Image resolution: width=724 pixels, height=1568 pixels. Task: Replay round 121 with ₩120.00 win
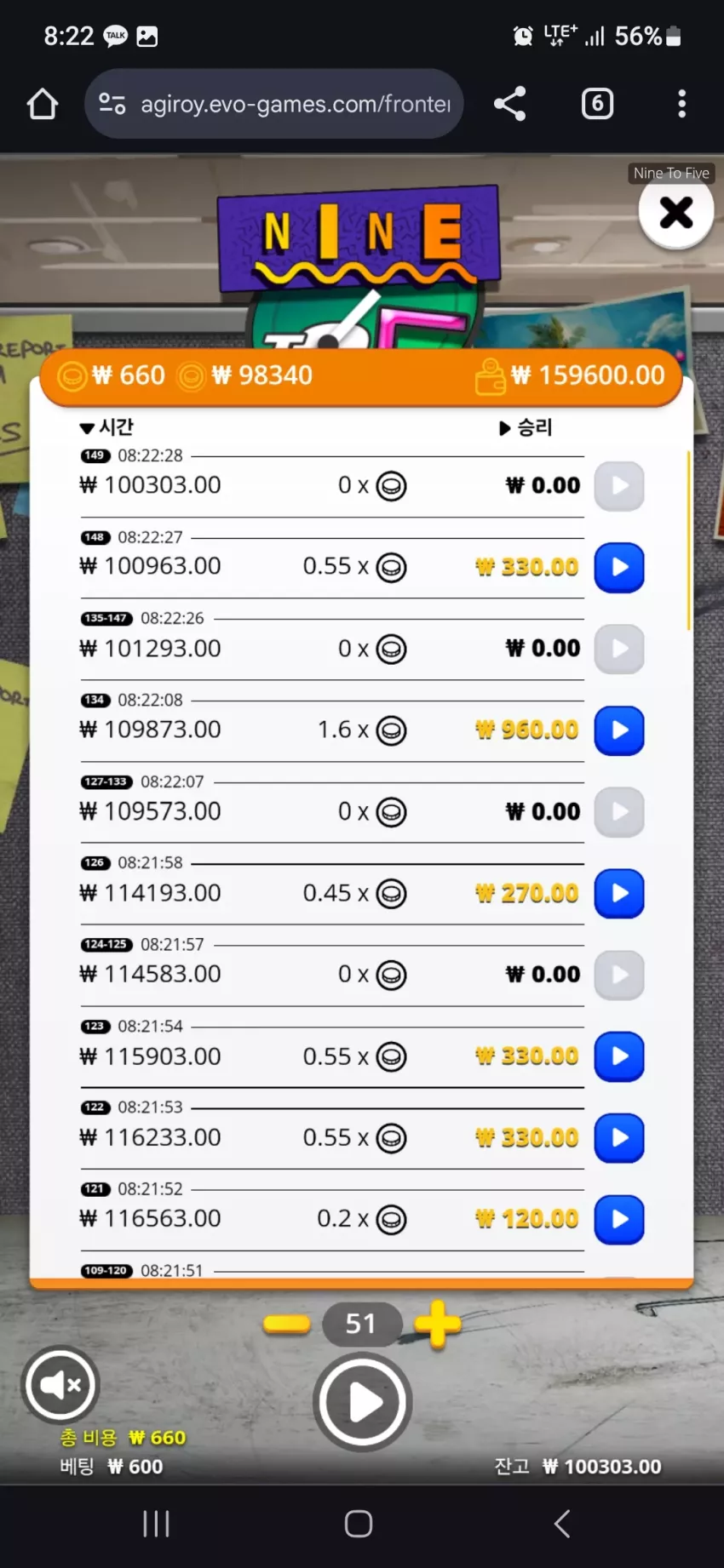(619, 1219)
